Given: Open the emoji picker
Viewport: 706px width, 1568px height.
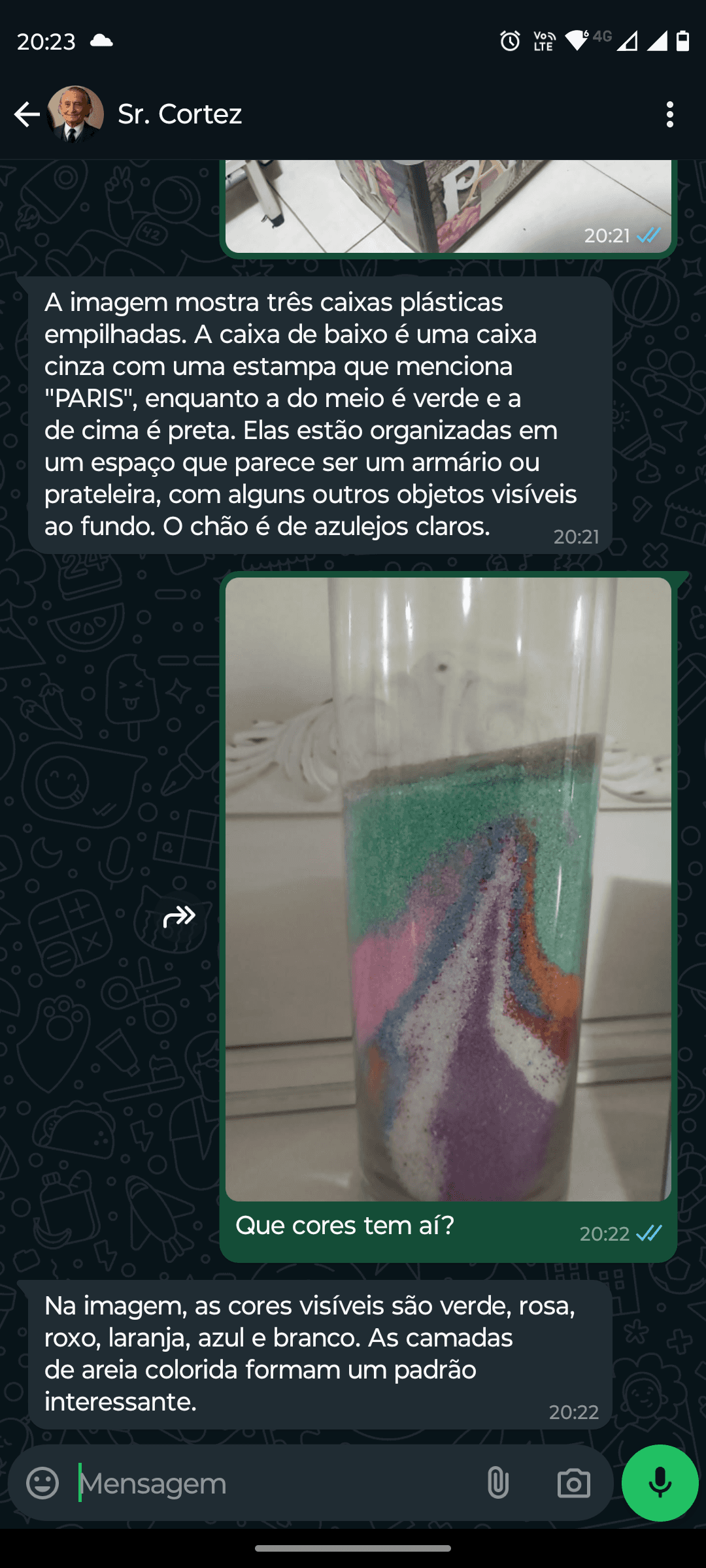Looking at the screenshot, I should click(43, 1482).
